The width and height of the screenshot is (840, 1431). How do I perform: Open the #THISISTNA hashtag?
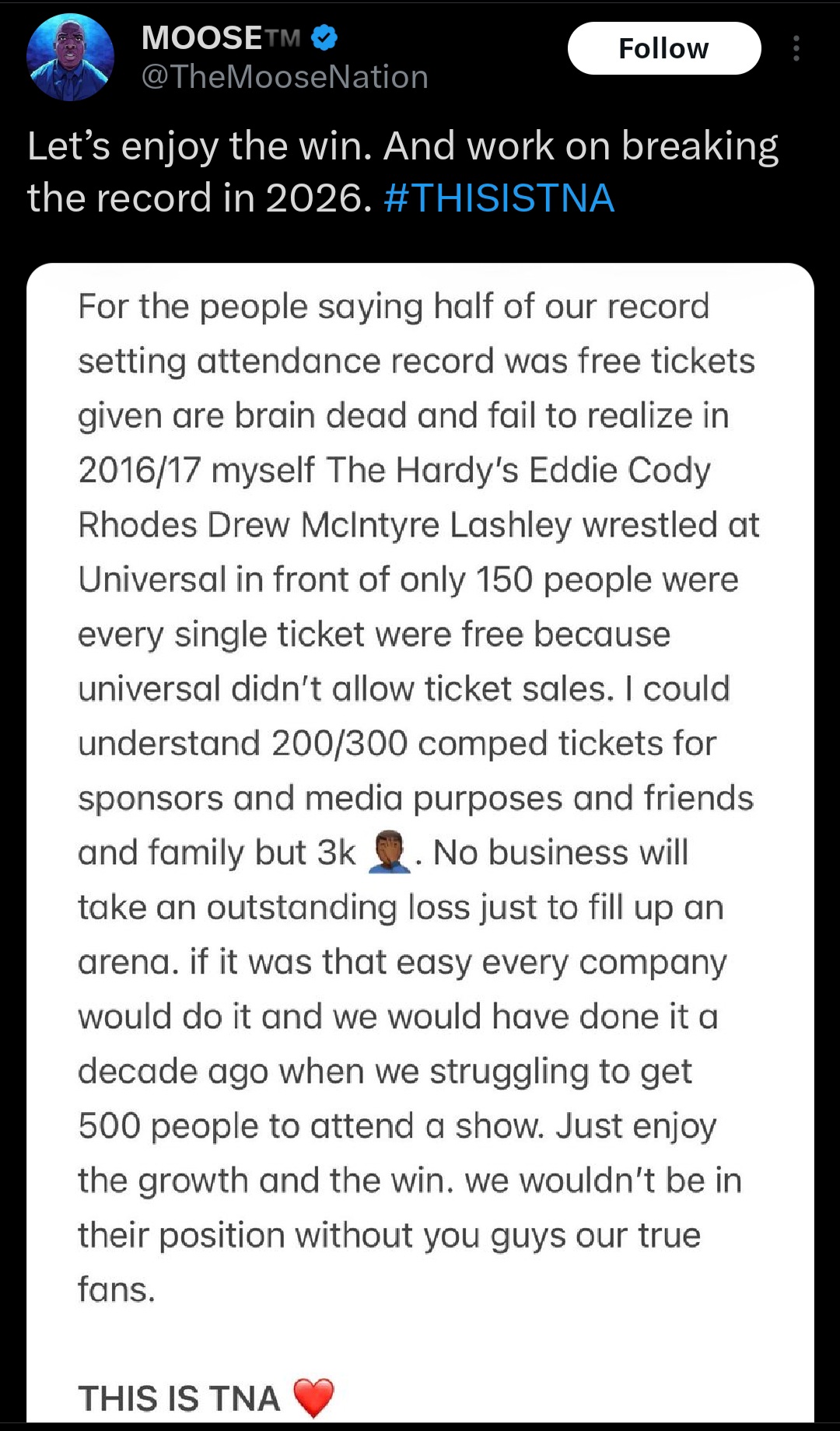pos(499,198)
